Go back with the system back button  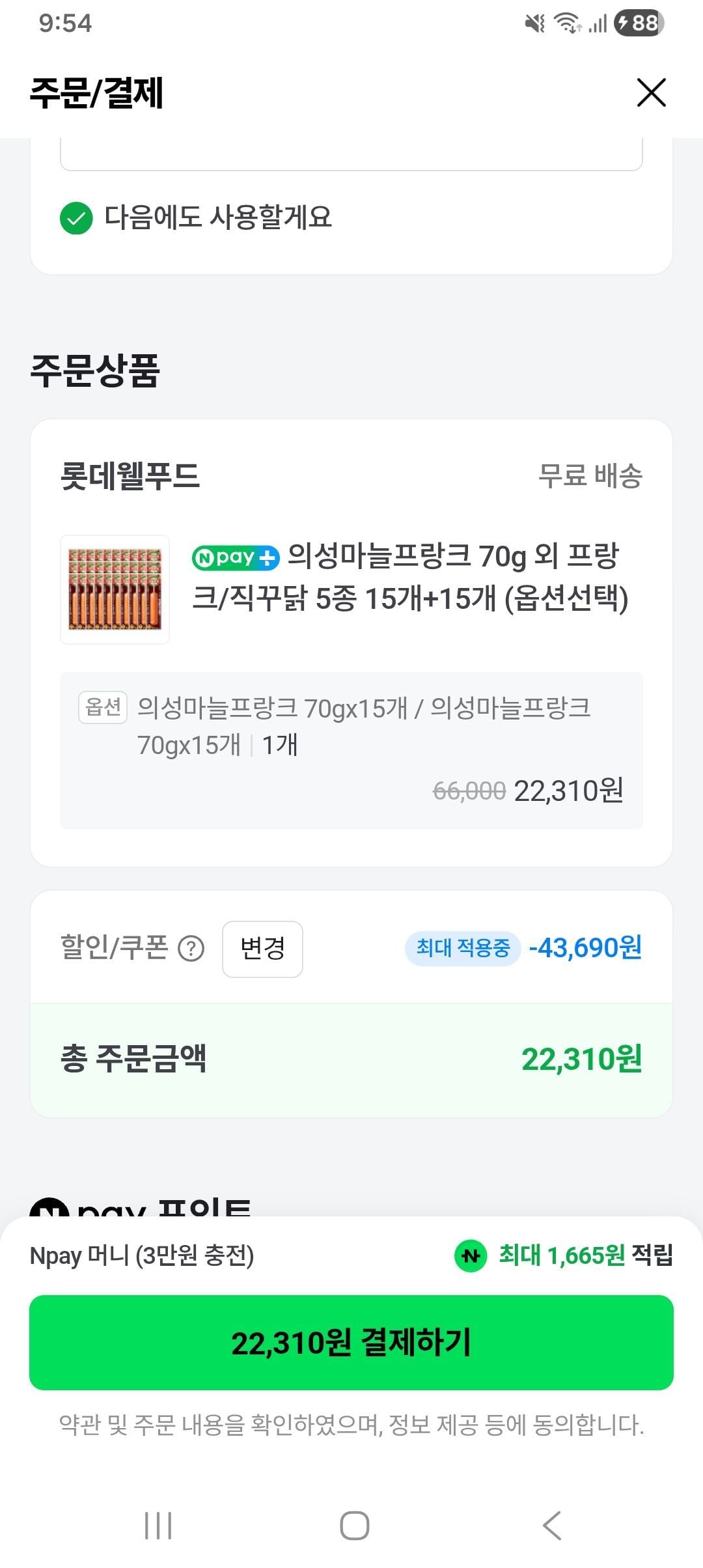[551, 1525]
